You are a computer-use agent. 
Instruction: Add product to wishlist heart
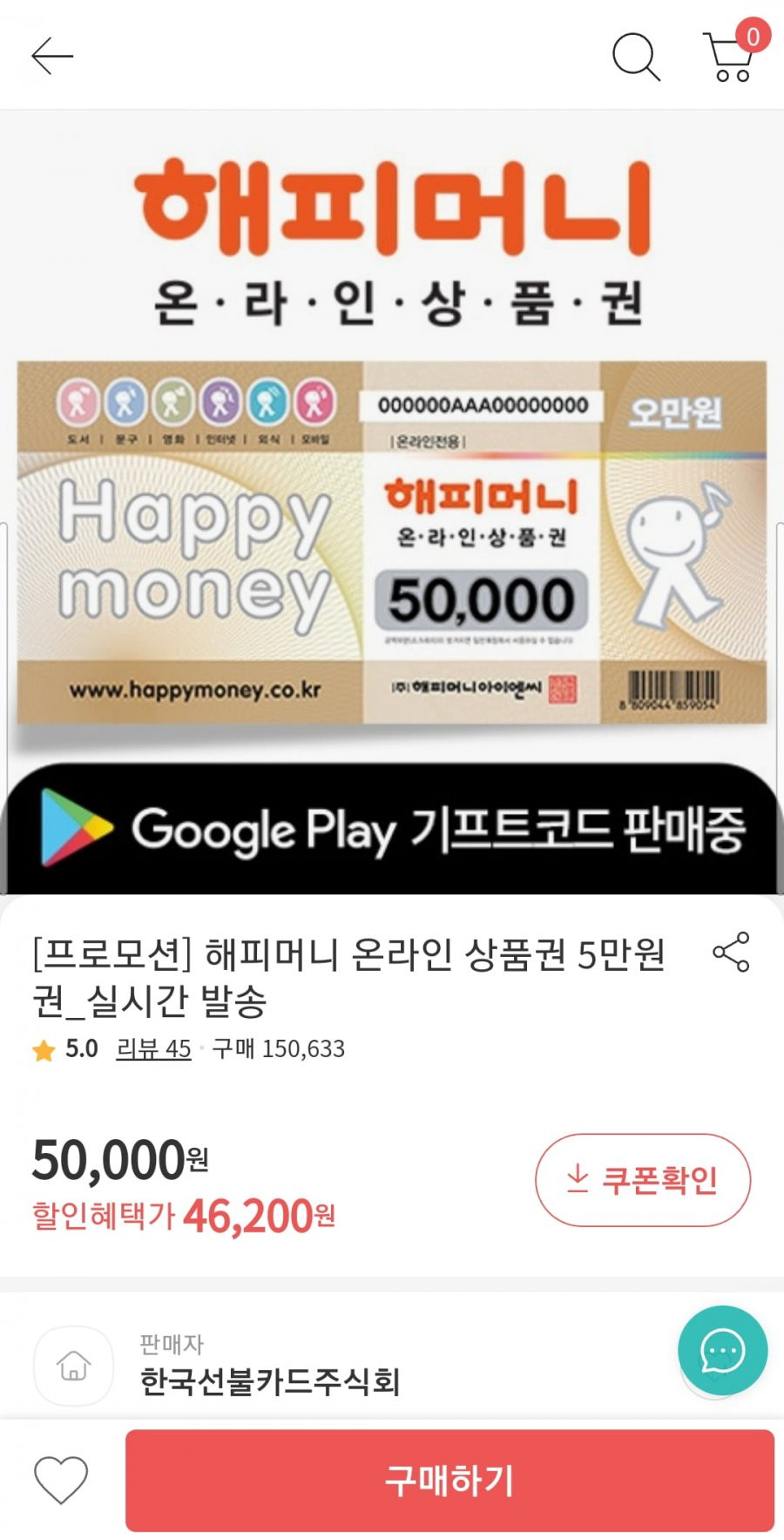click(x=61, y=1479)
